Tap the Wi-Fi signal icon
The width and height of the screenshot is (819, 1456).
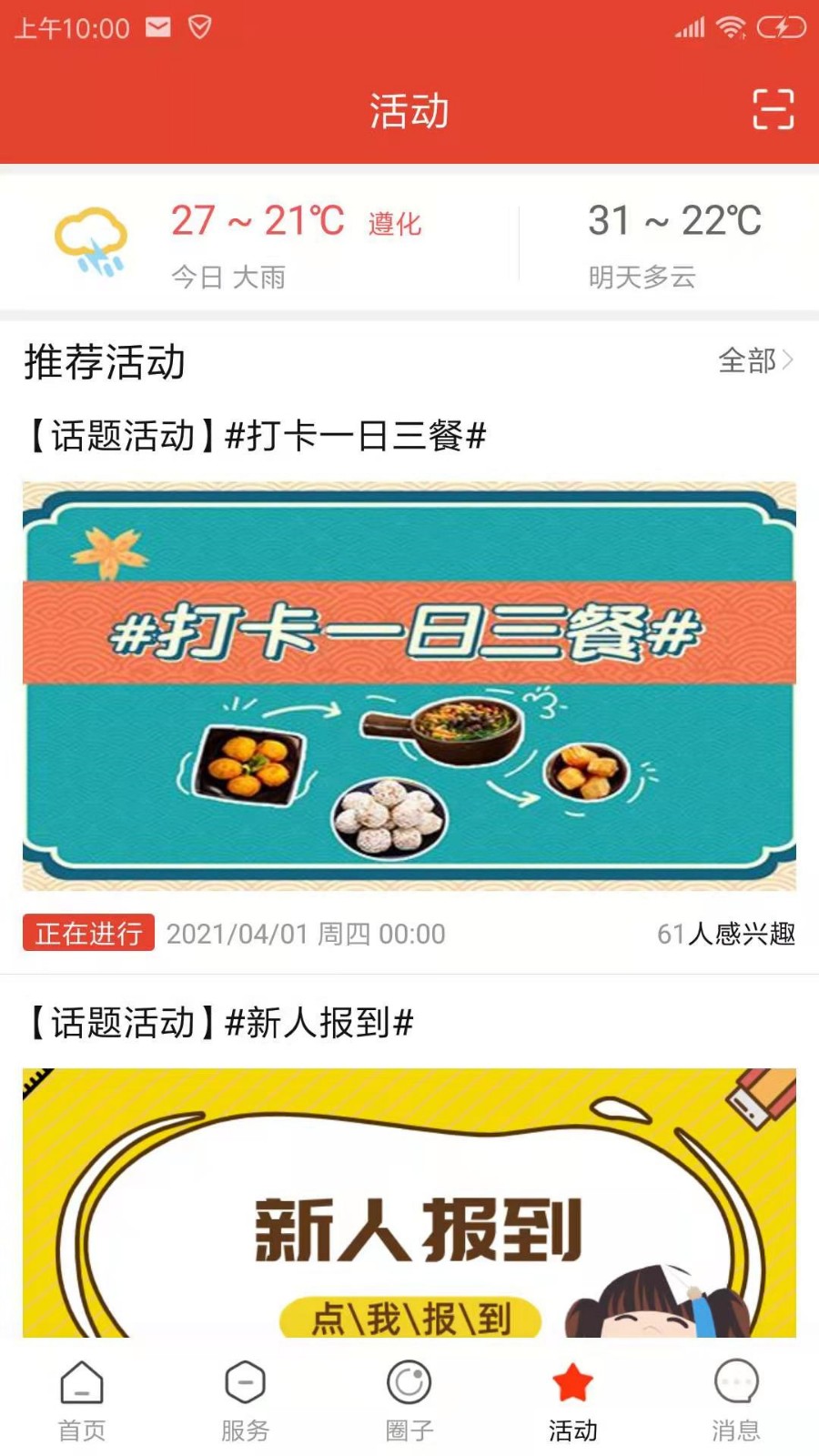coord(729,27)
